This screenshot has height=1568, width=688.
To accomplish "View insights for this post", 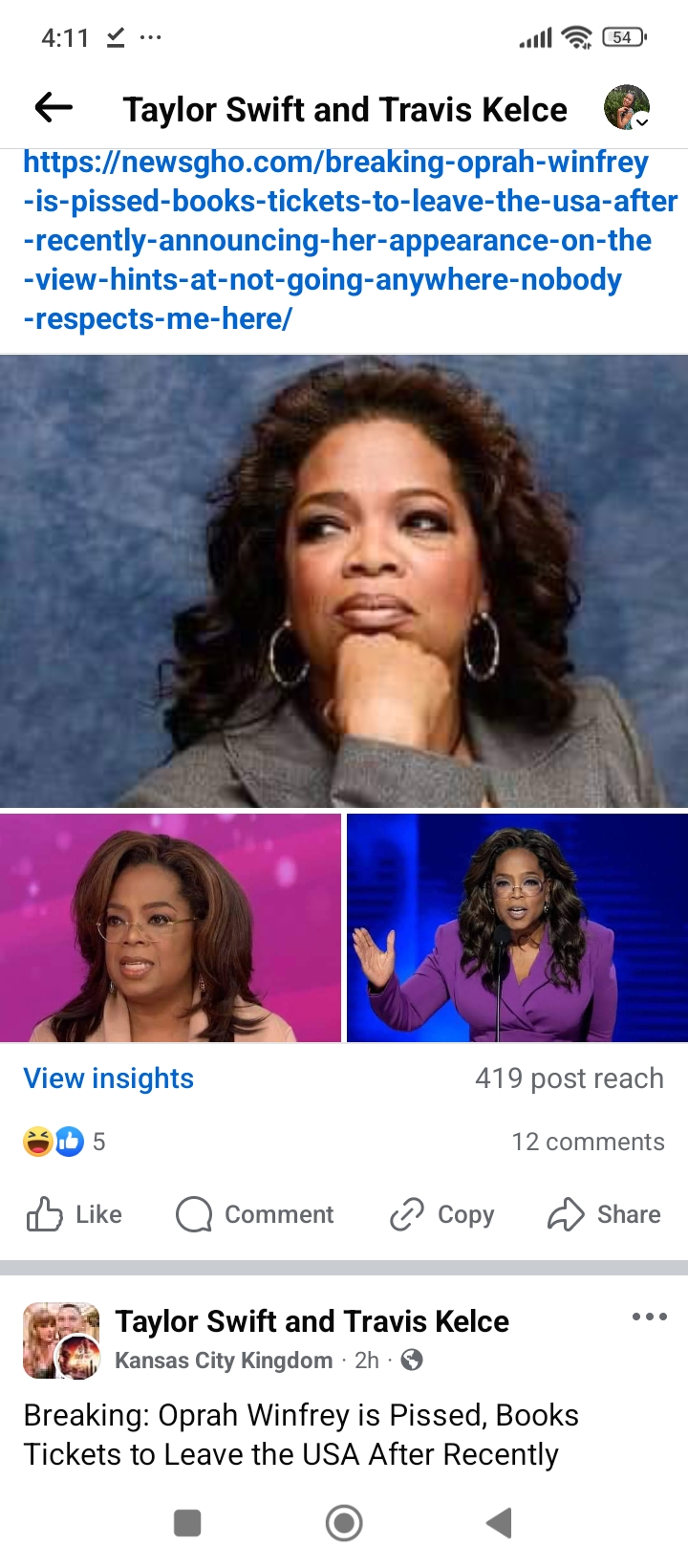I will [108, 1078].
